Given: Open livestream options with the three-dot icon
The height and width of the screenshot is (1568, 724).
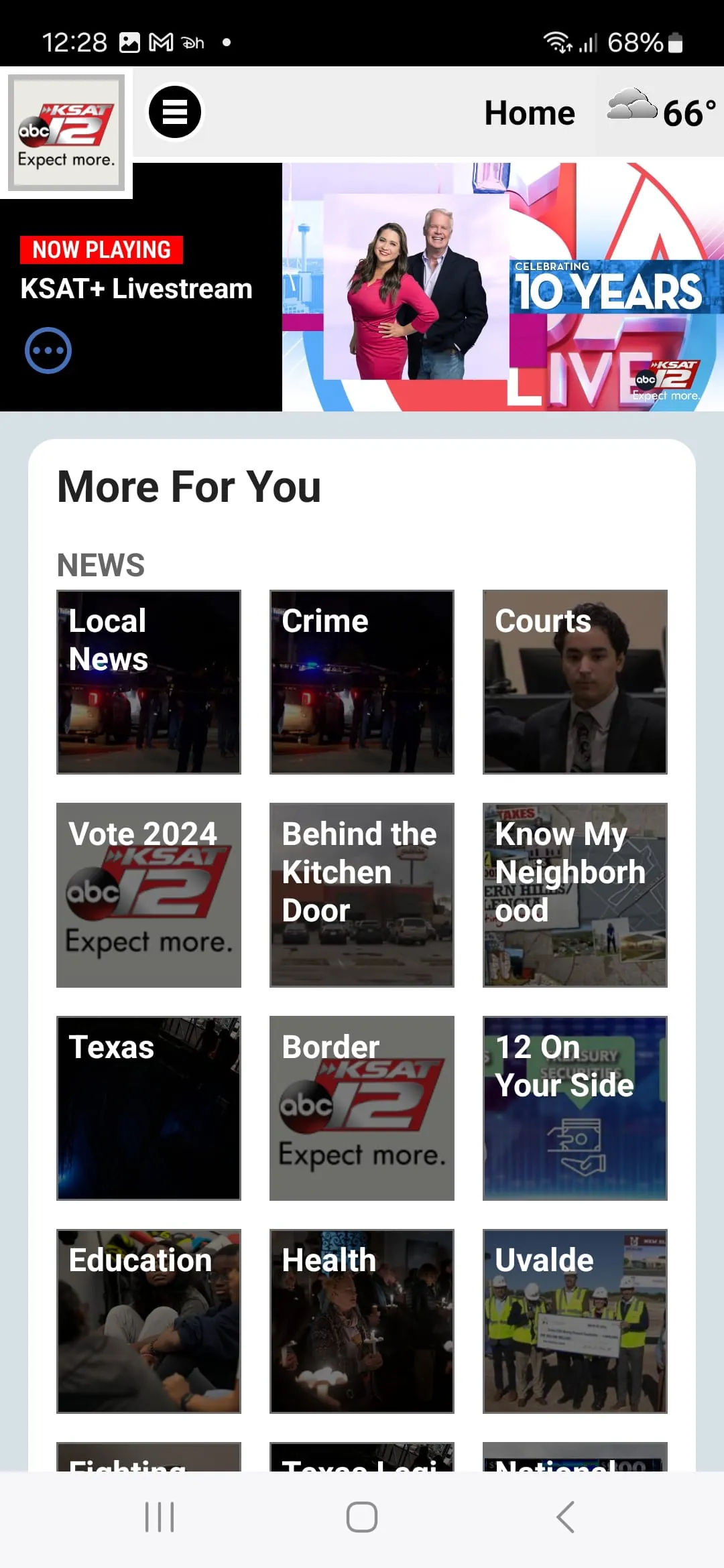Looking at the screenshot, I should click(x=48, y=349).
